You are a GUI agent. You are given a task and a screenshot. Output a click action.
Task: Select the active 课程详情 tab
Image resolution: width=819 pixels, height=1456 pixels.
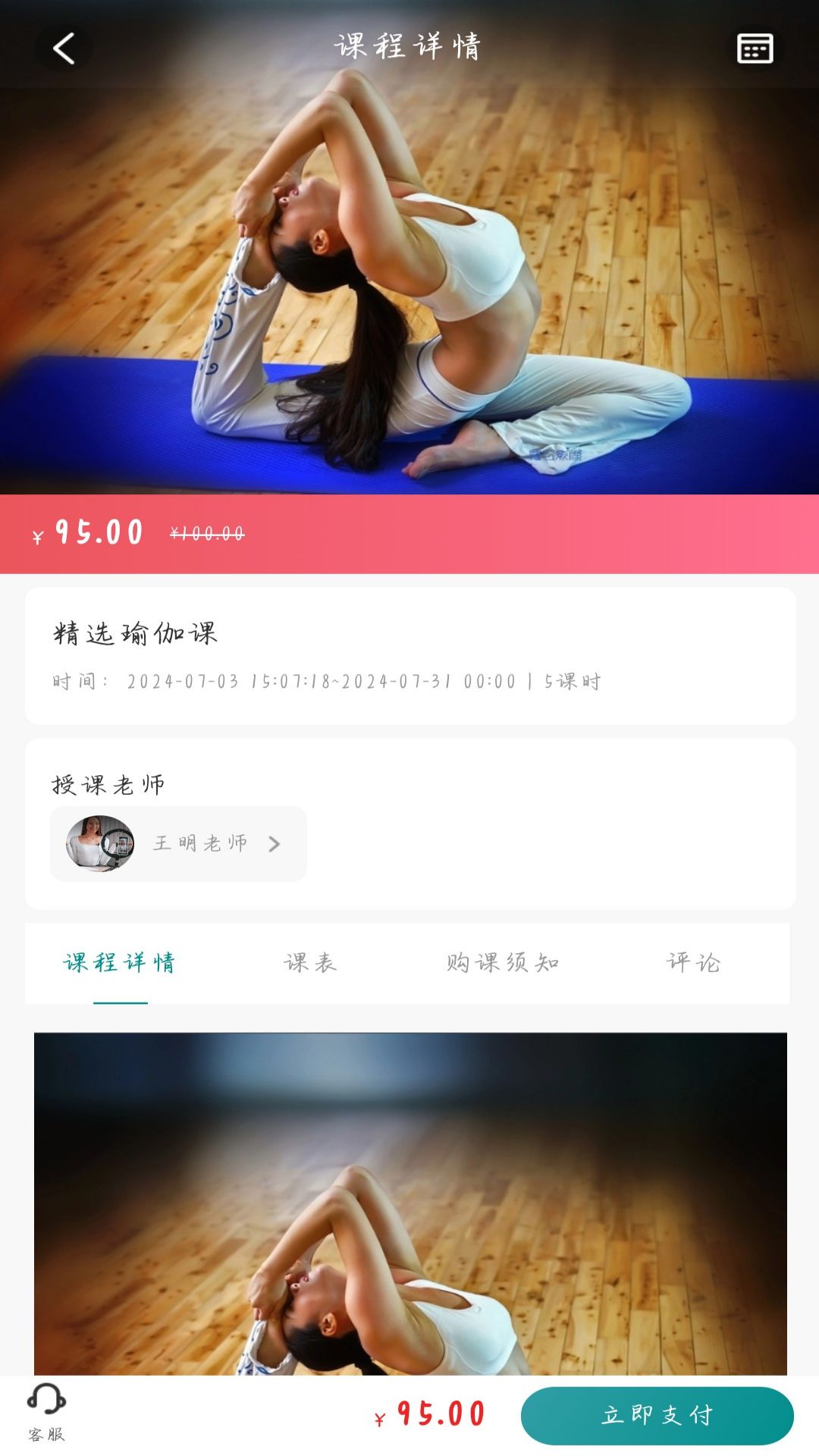pos(119,962)
